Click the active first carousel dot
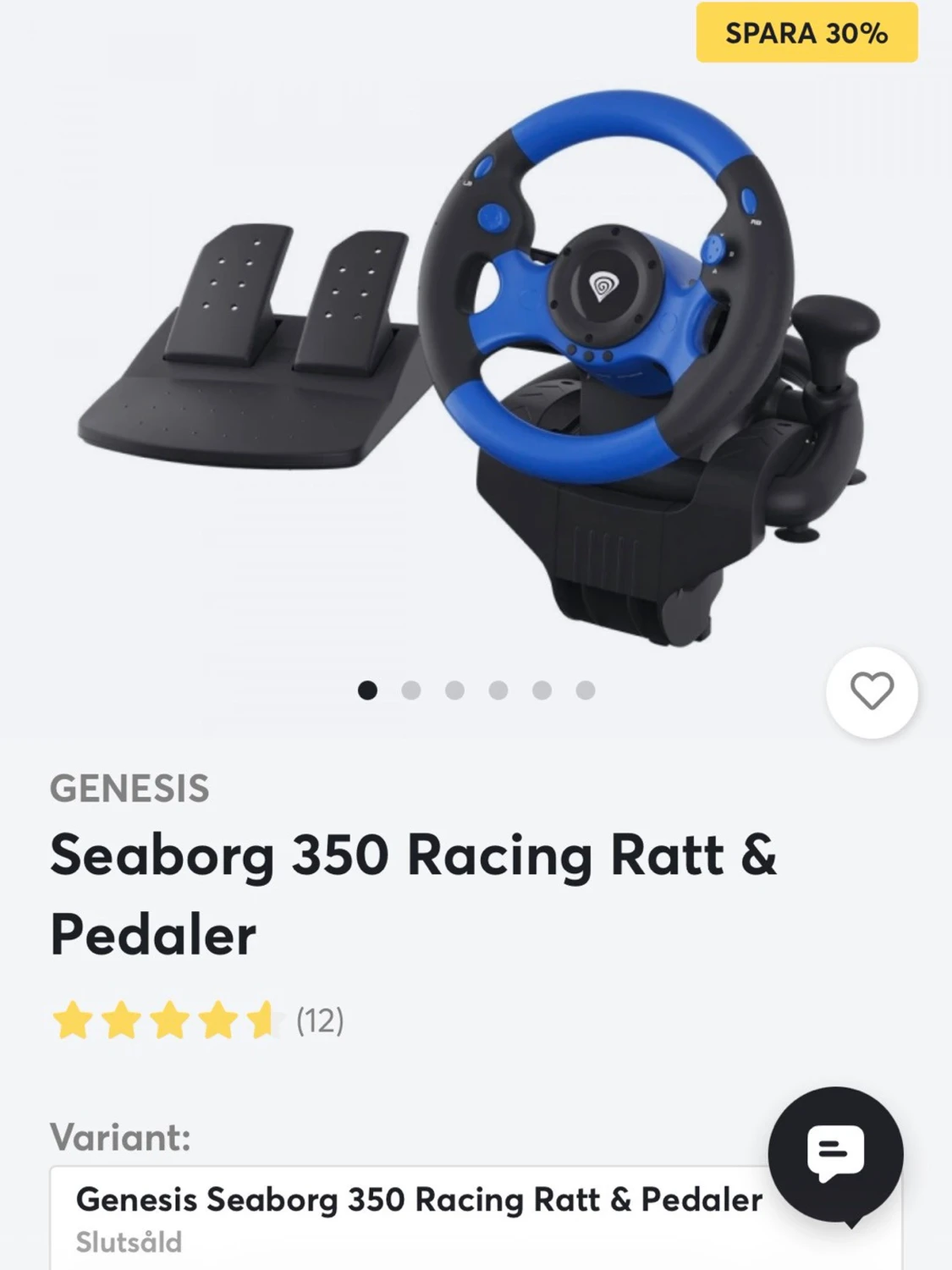952x1270 pixels. pos(370,690)
